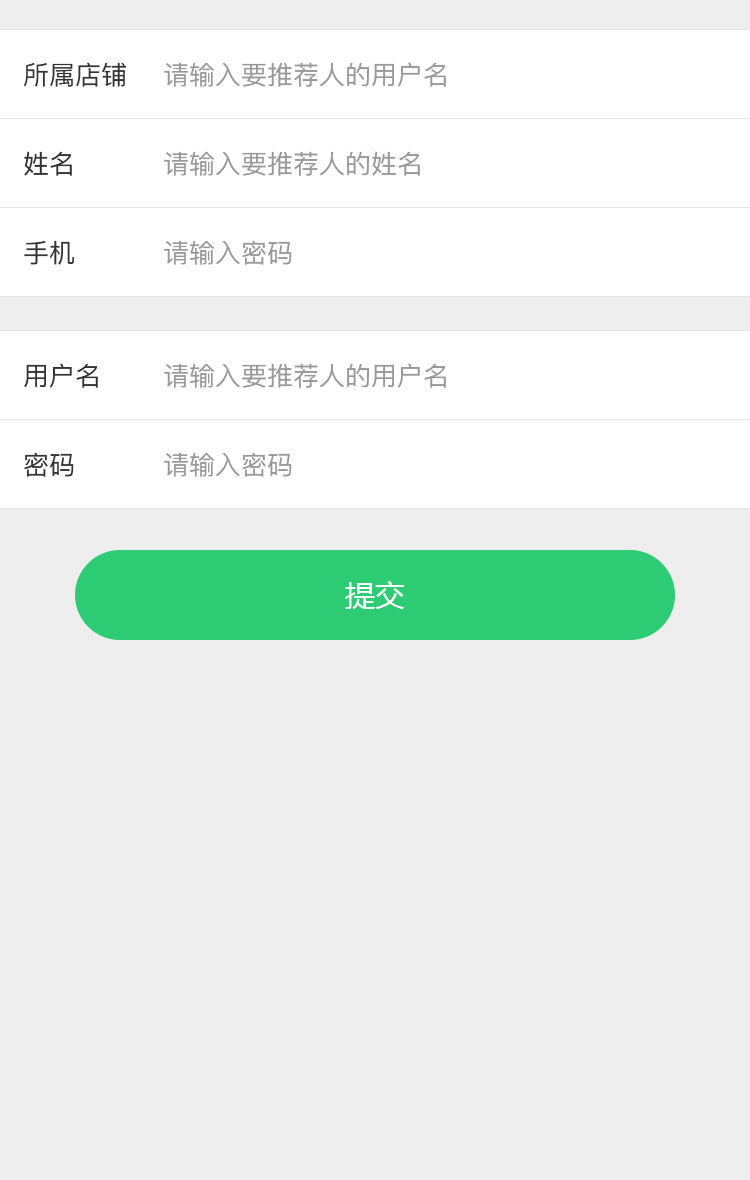750x1180 pixels.
Task: Tap the 所属店铺 input field
Action: pos(440,75)
